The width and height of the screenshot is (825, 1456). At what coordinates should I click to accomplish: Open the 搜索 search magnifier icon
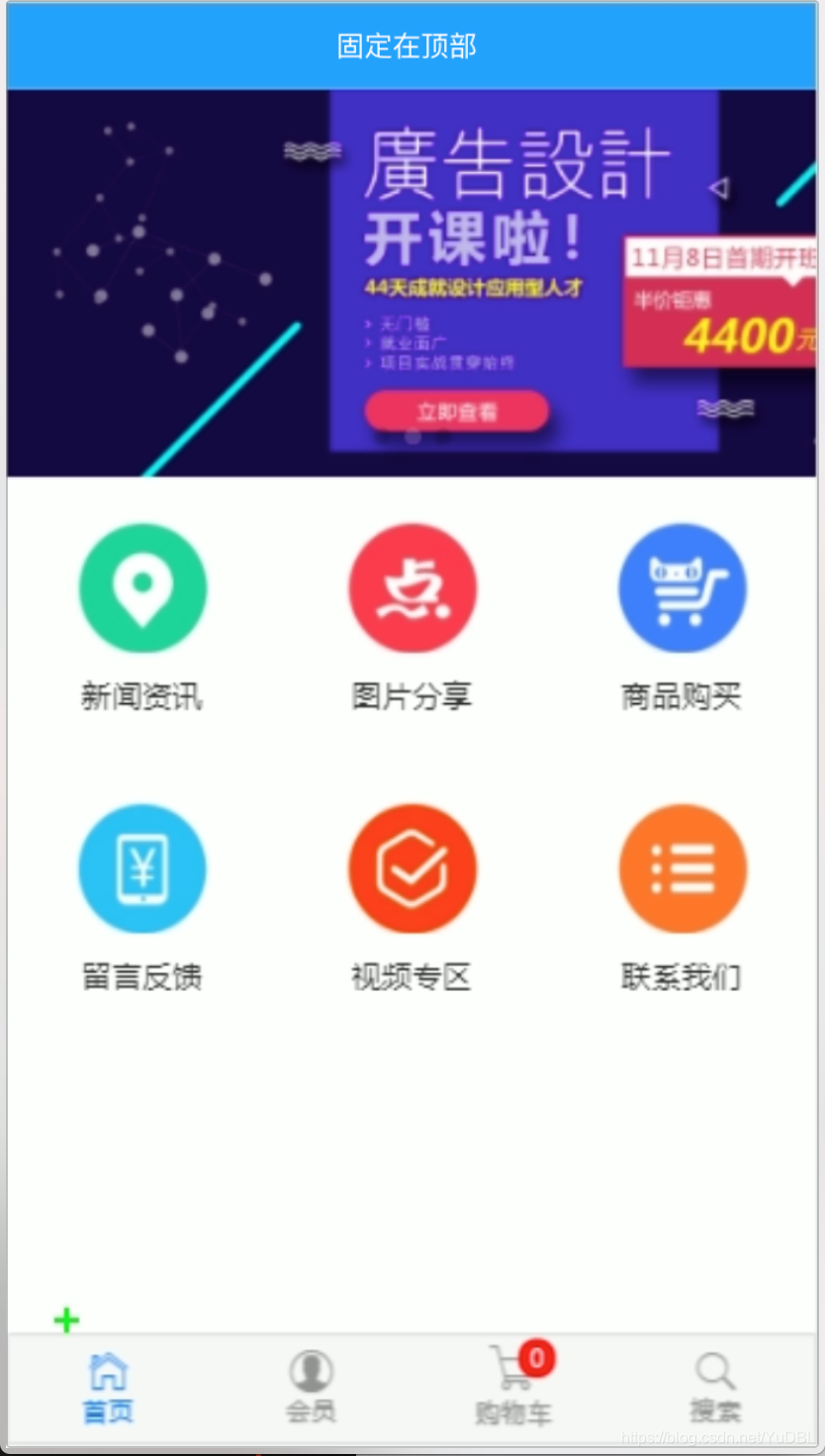[714, 1370]
